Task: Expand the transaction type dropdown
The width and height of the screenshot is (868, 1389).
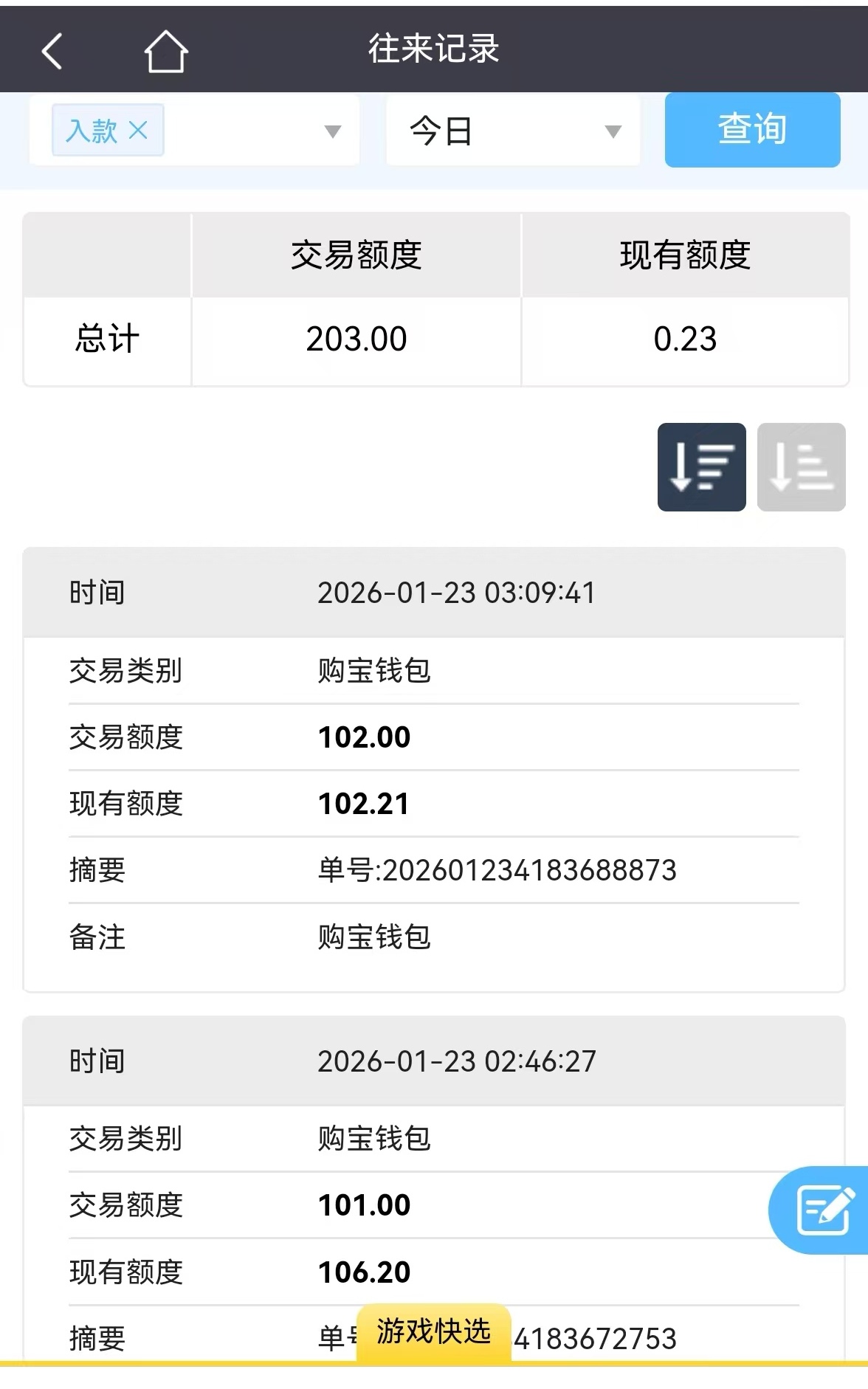Action: 333,132
